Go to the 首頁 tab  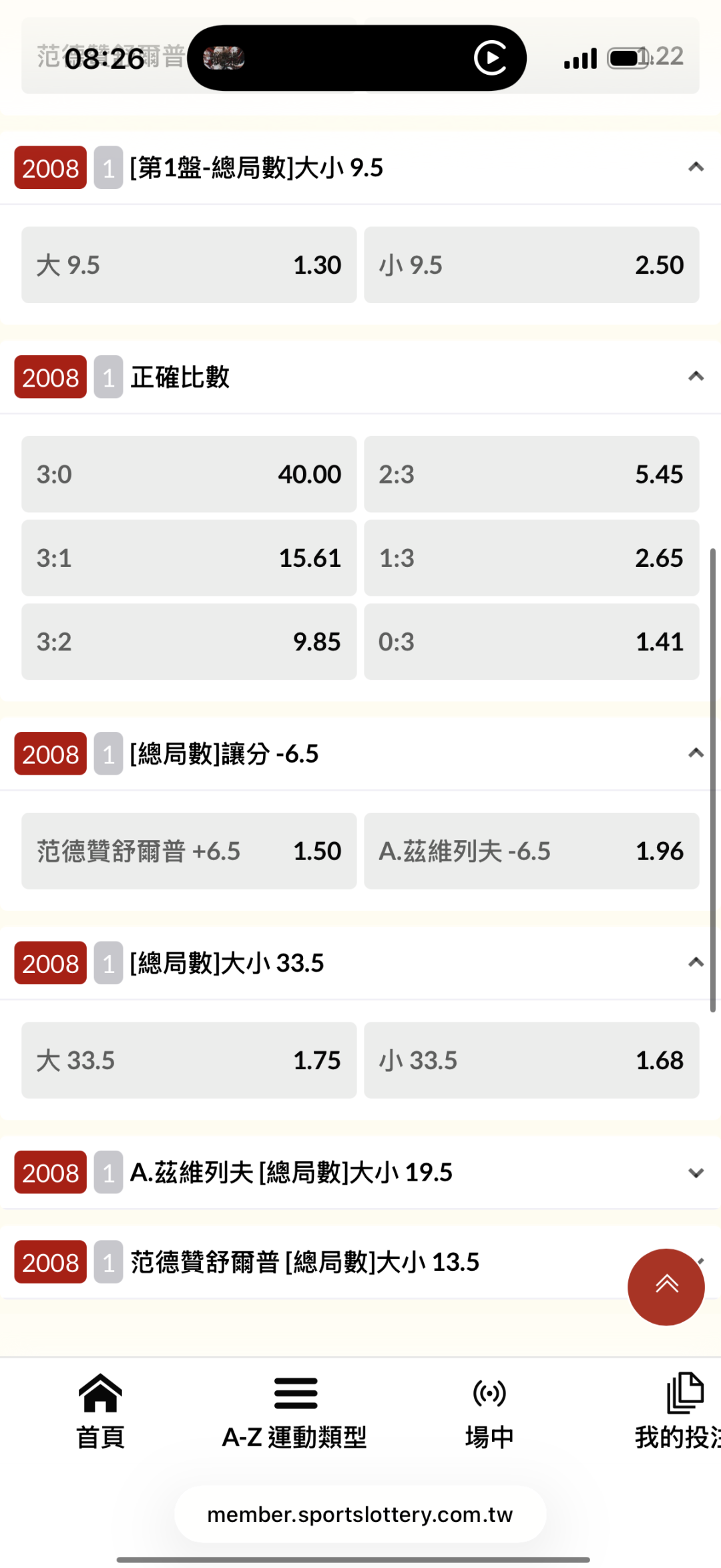(x=100, y=1410)
